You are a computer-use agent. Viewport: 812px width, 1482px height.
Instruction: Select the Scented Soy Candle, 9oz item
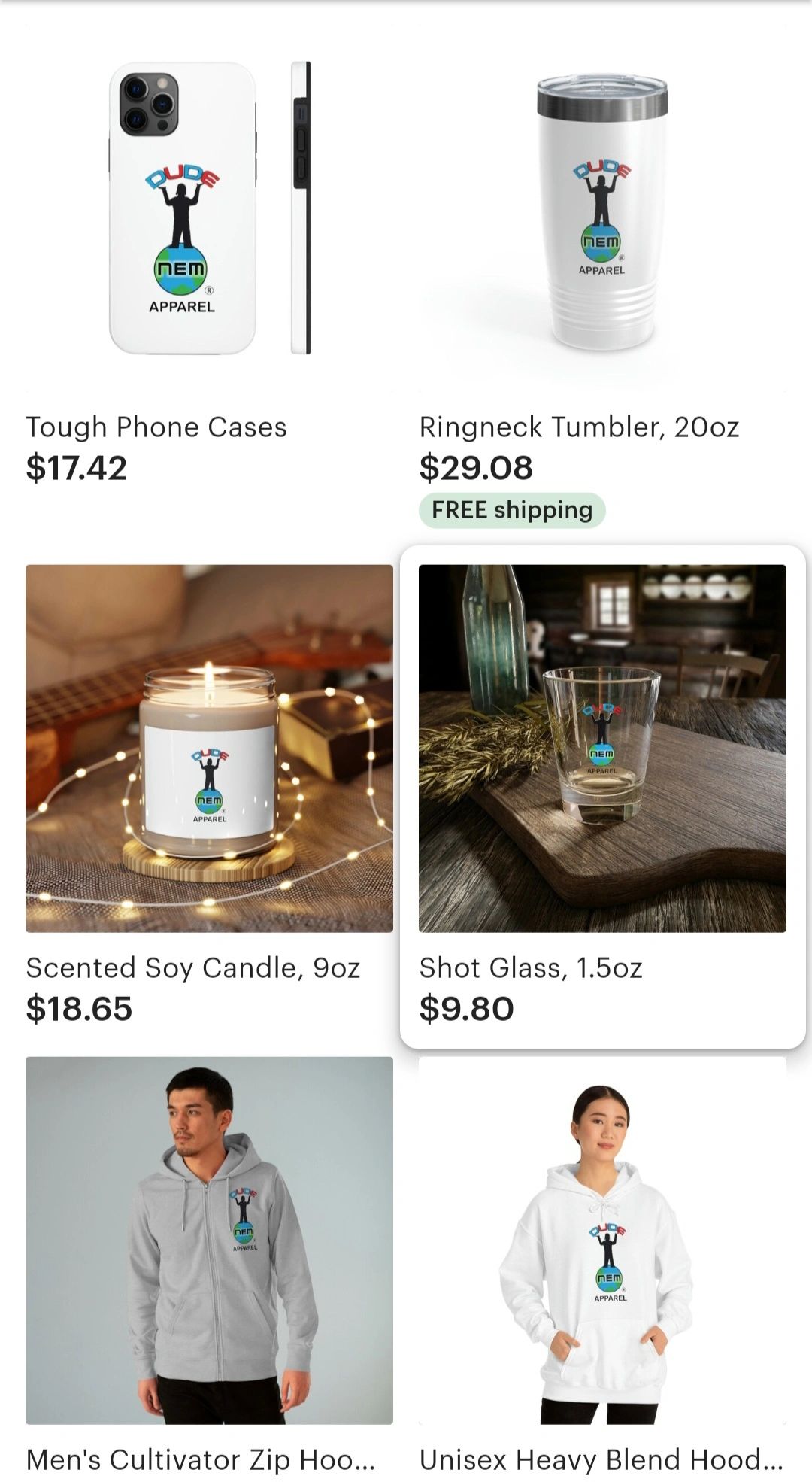pos(209,749)
